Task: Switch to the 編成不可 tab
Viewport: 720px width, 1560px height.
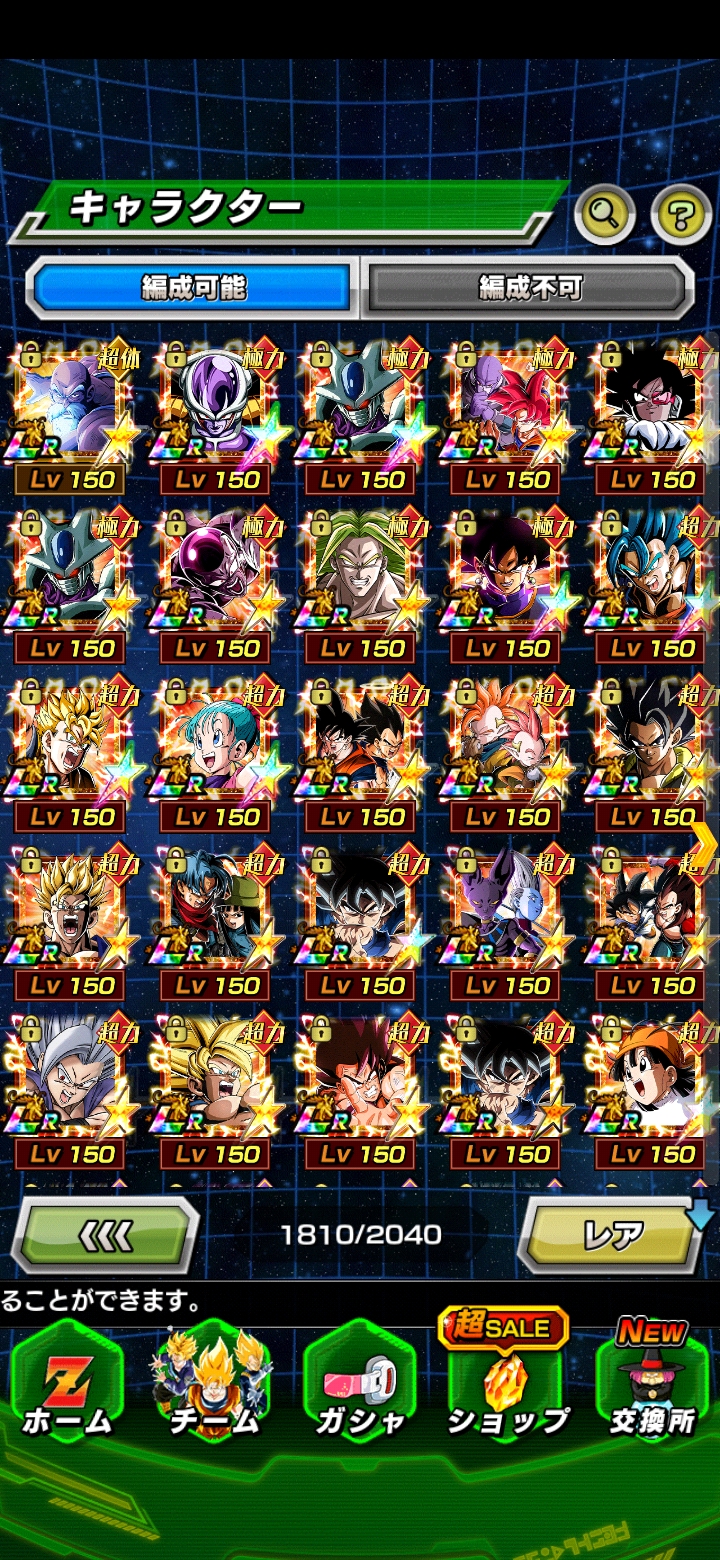Action: [x=529, y=288]
